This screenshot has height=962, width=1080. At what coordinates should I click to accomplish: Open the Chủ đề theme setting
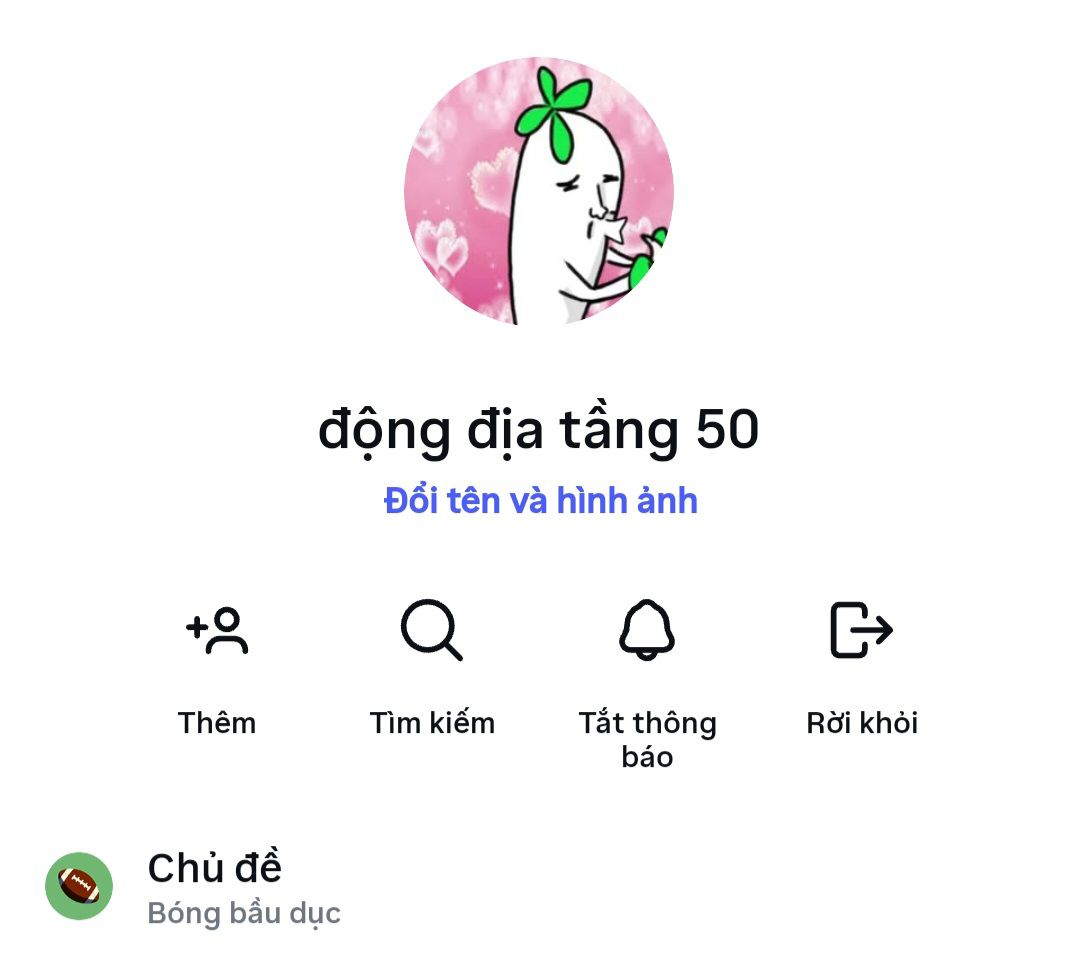tap(214, 886)
